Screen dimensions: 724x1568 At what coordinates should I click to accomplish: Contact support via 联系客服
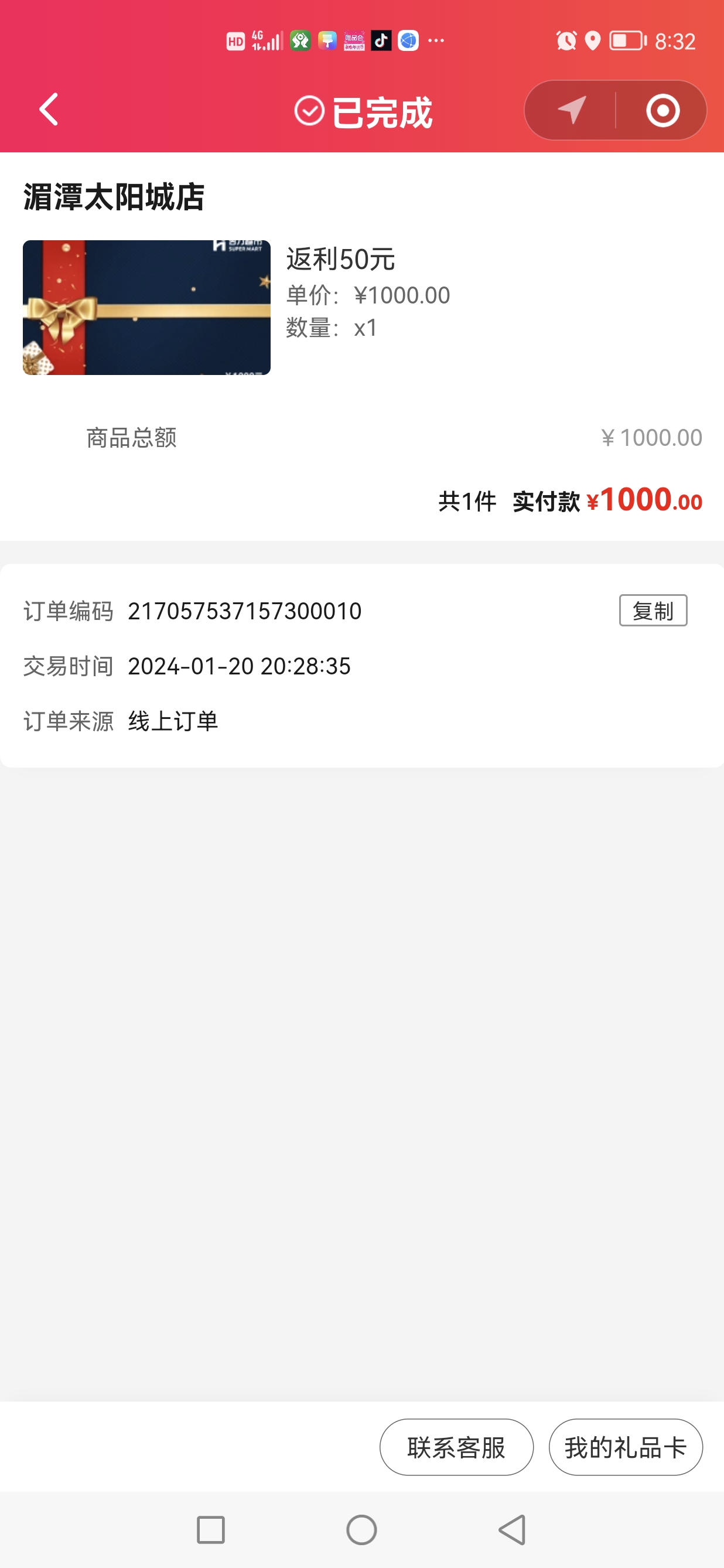pyautogui.click(x=456, y=1447)
